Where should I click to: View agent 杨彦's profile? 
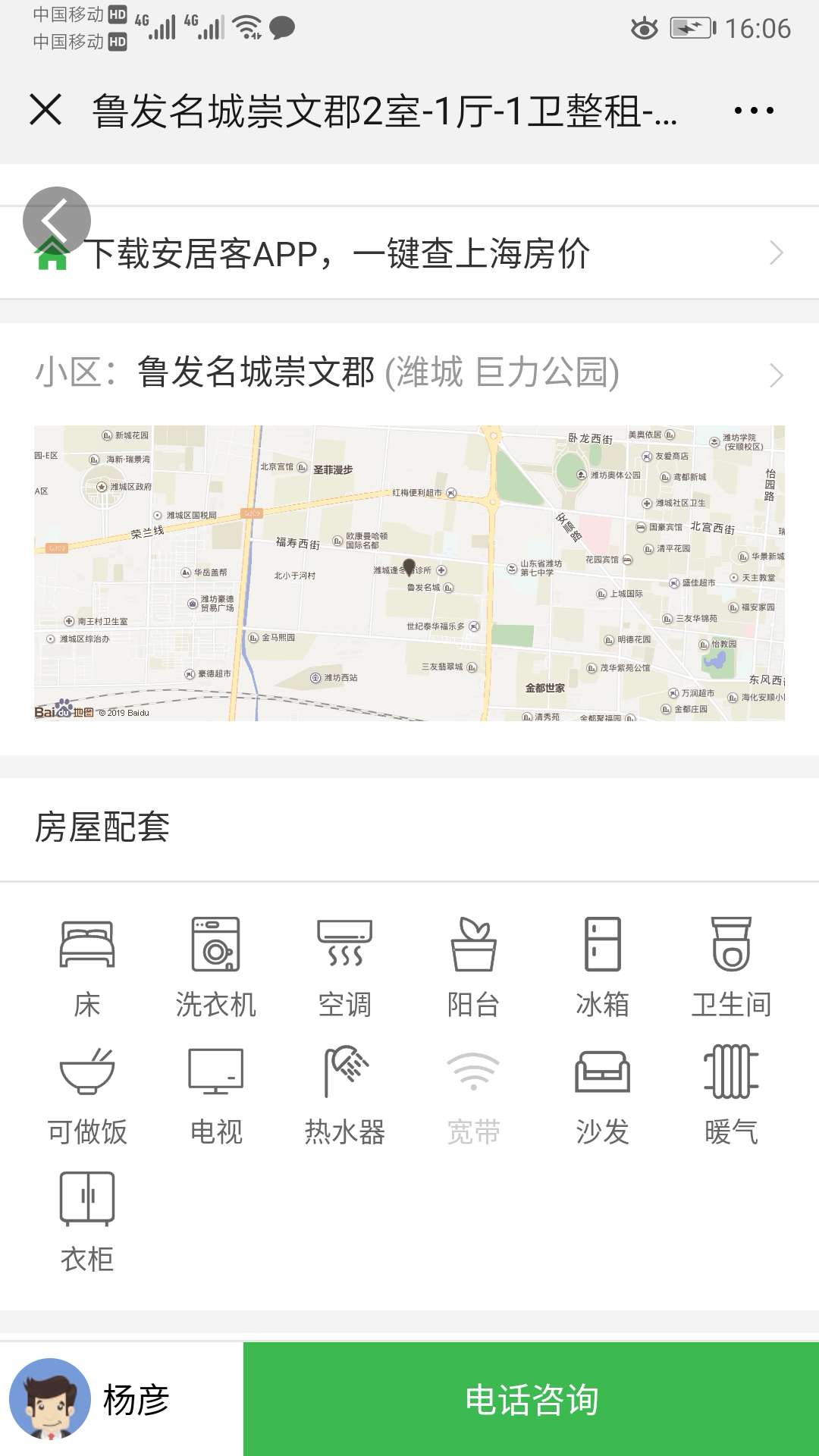pyautogui.click(x=91, y=1399)
